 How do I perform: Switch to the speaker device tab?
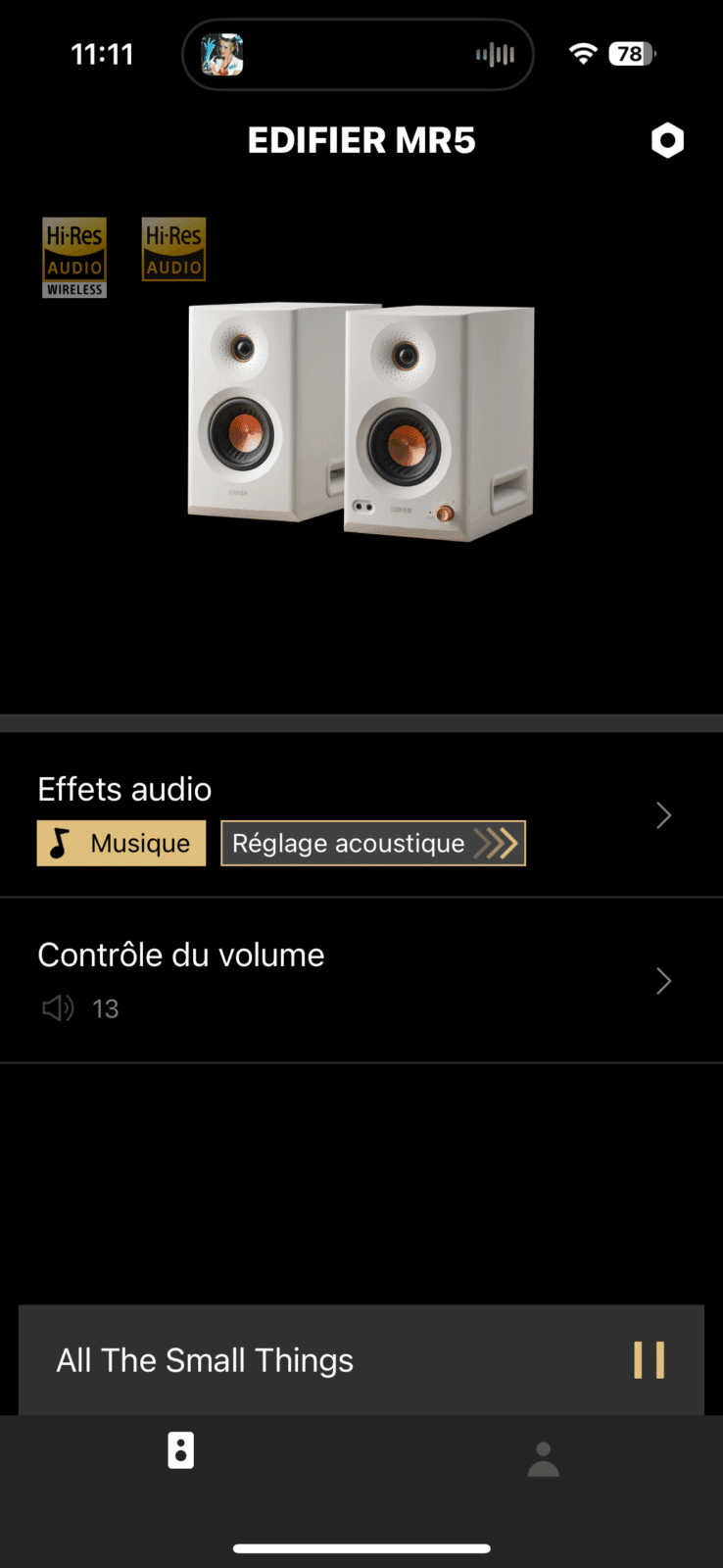click(x=180, y=1450)
